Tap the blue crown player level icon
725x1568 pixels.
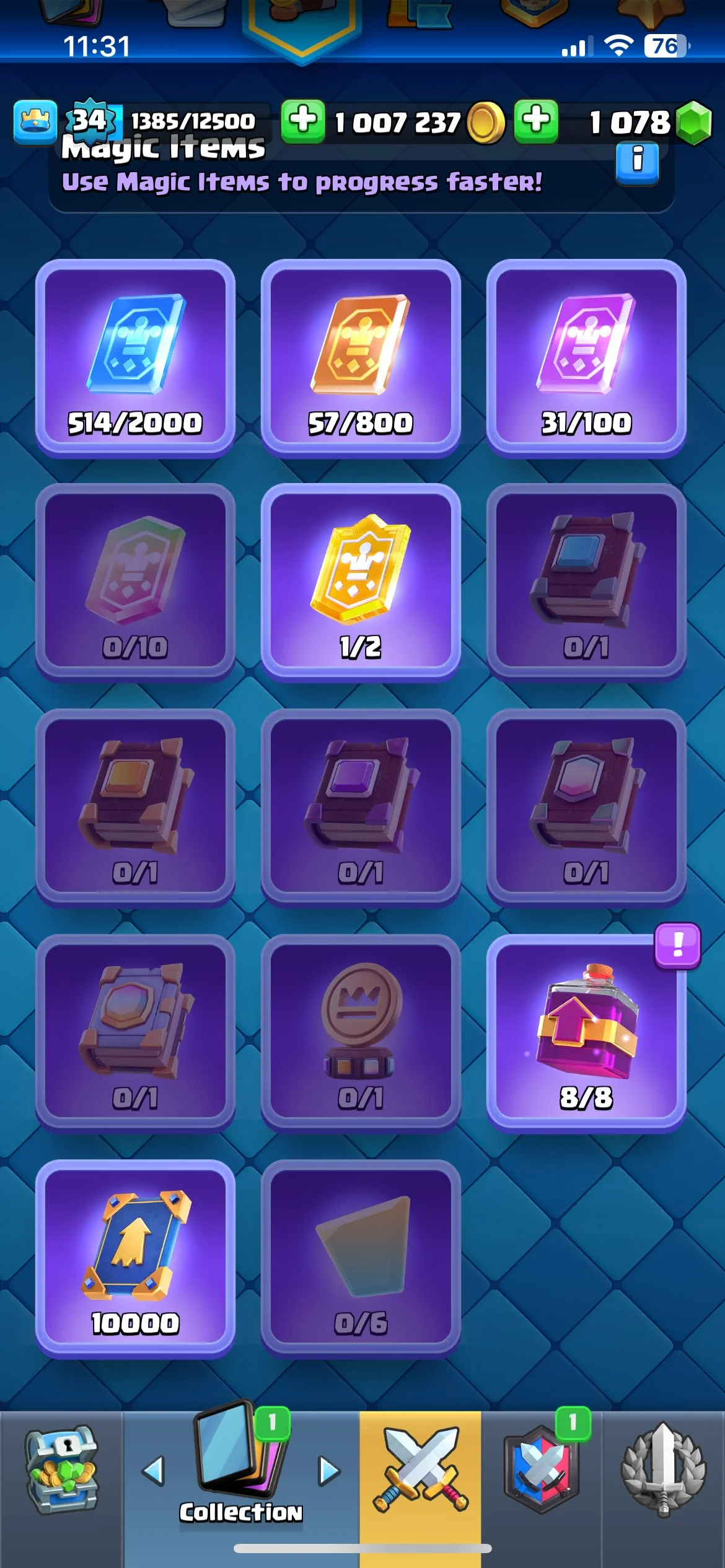click(35, 121)
